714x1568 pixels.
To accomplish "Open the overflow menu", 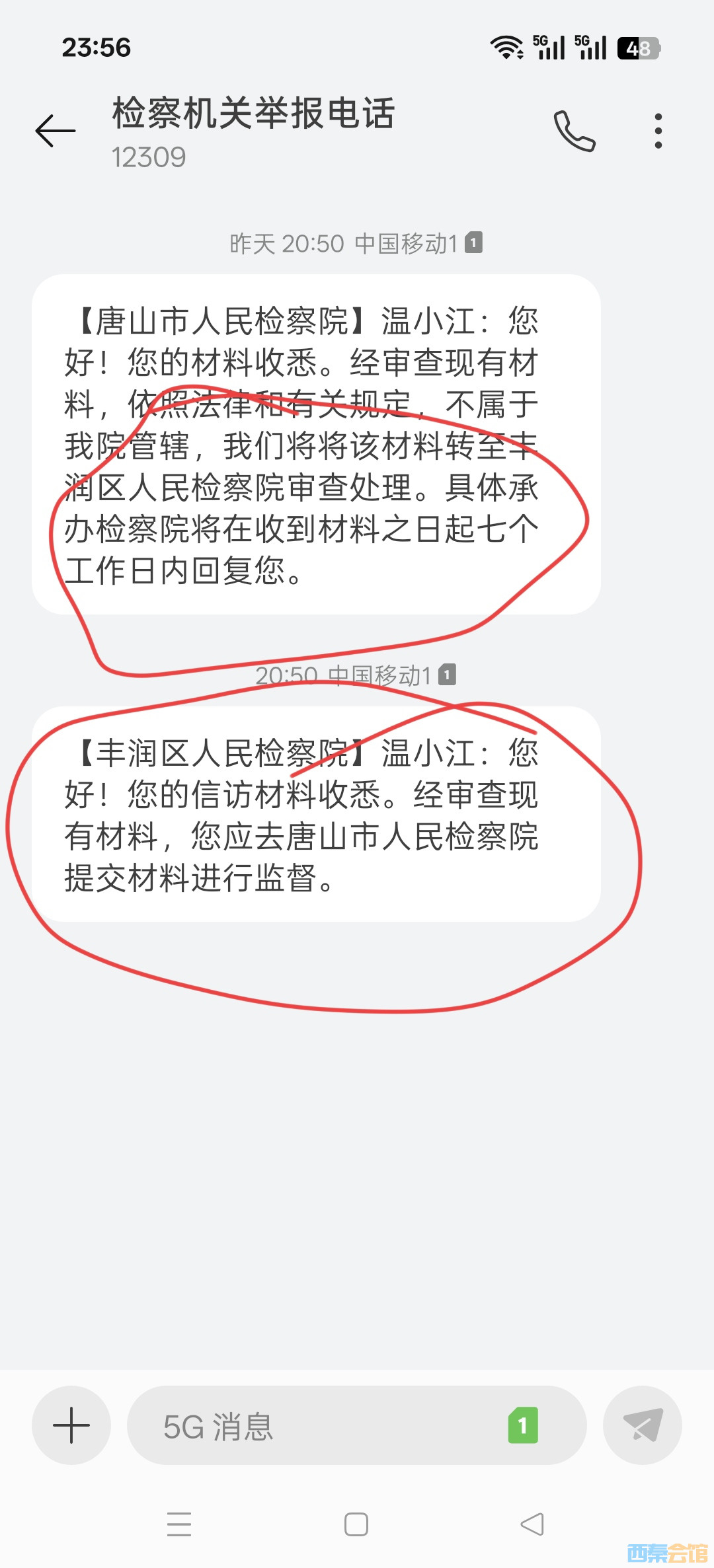I will (658, 131).
